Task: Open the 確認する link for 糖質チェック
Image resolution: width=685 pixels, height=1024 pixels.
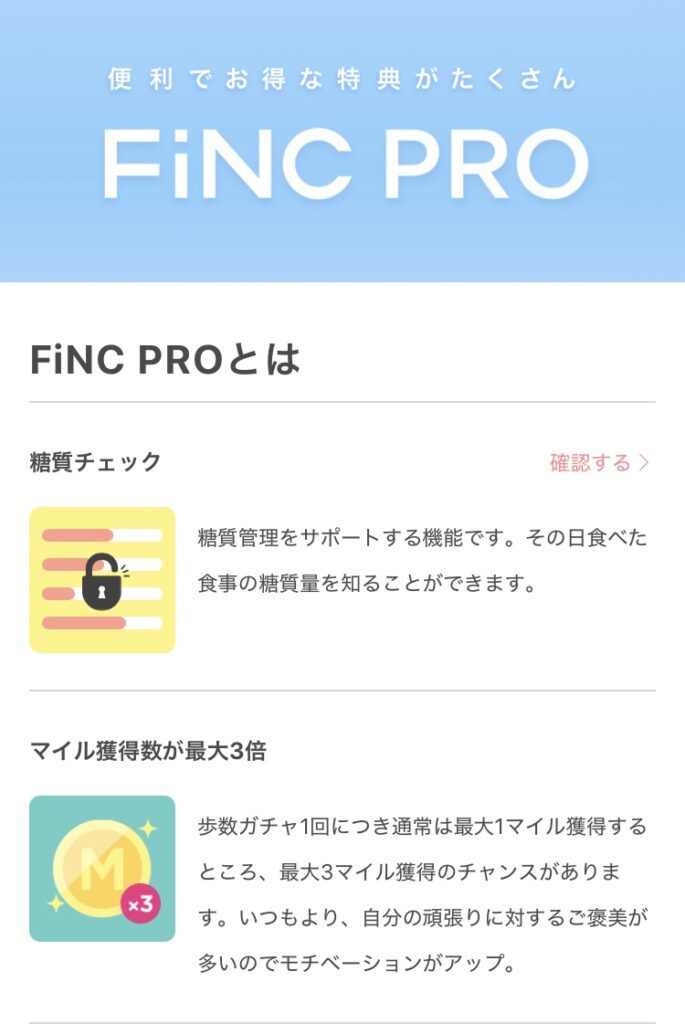Action: pos(599,463)
